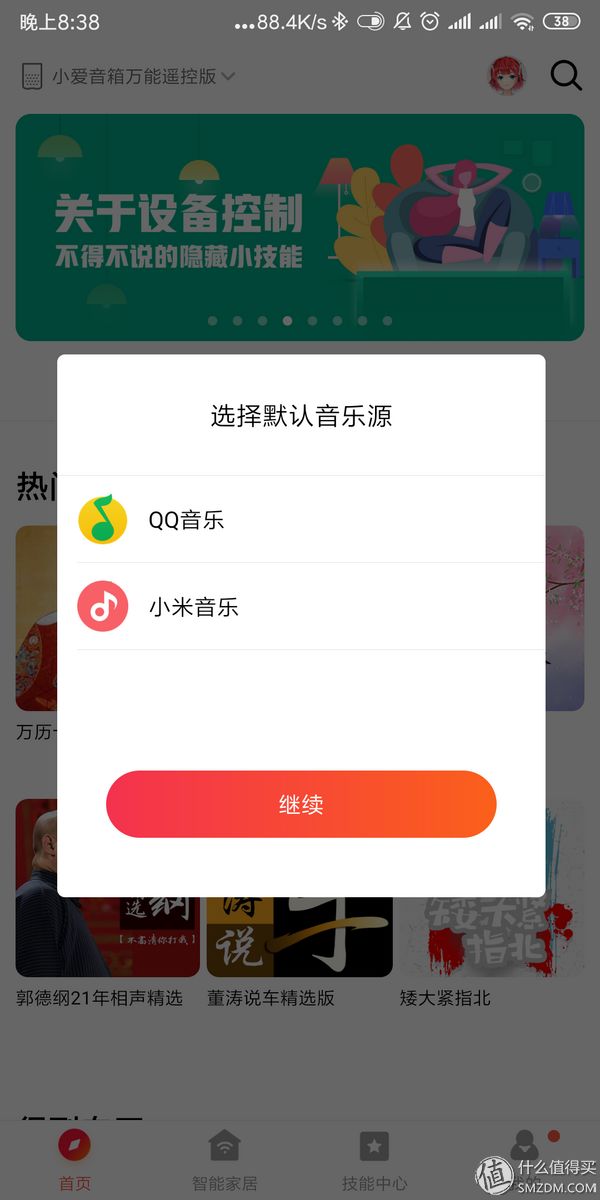Switch to the 智能家居 tab

[x=224, y=1160]
